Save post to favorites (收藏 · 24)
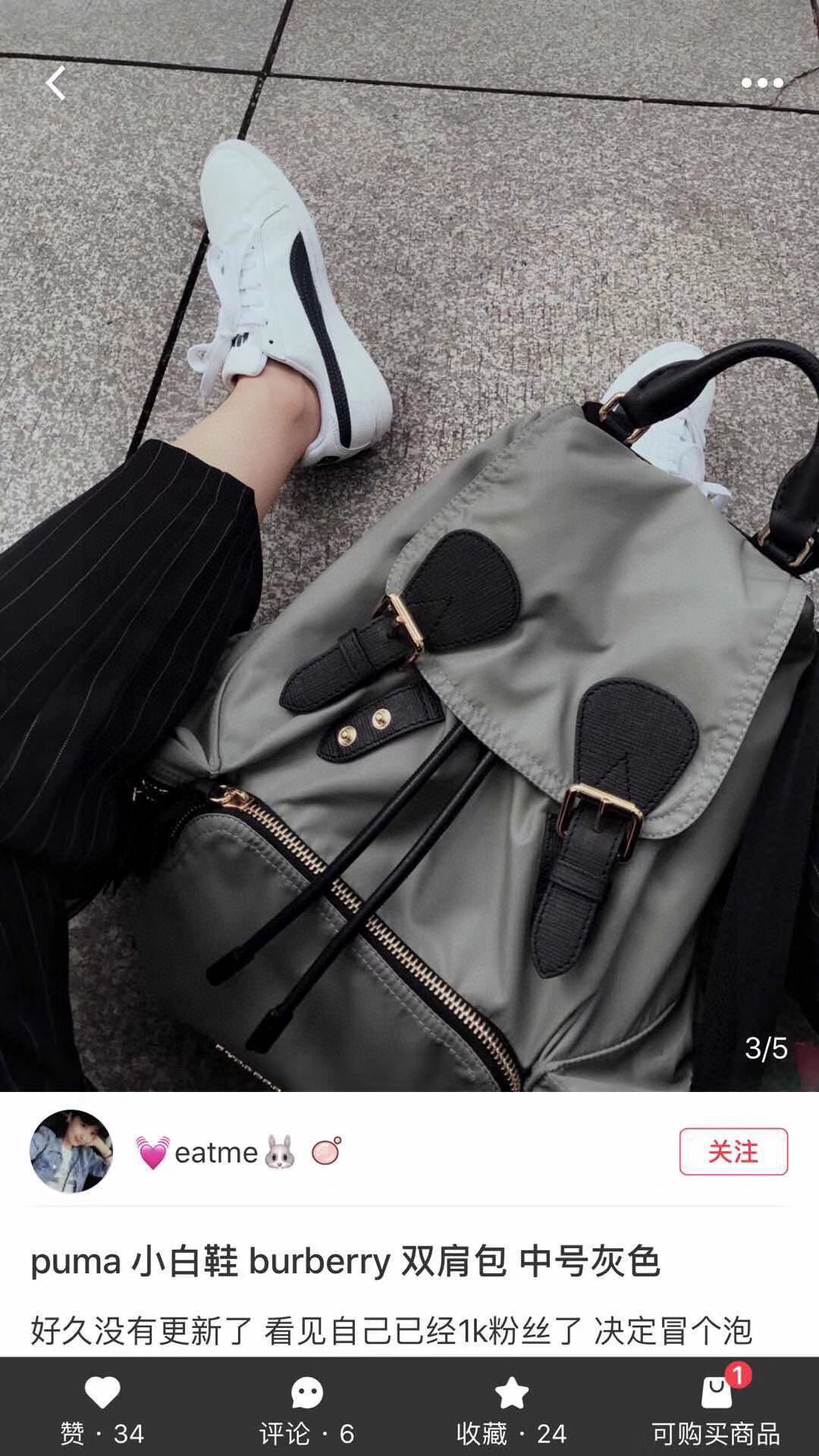The image size is (819, 1456). coord(512,1410)
